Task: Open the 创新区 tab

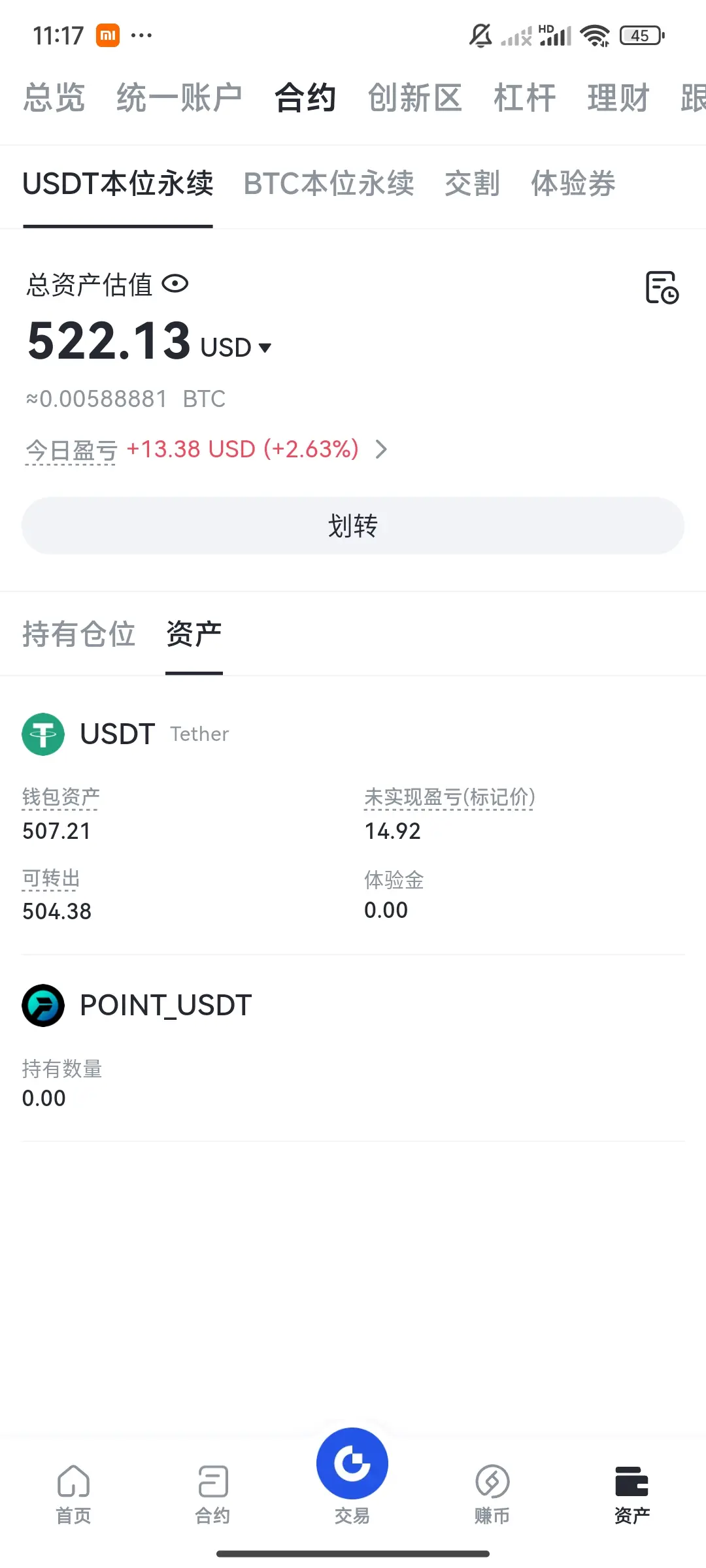Action: 414,98
